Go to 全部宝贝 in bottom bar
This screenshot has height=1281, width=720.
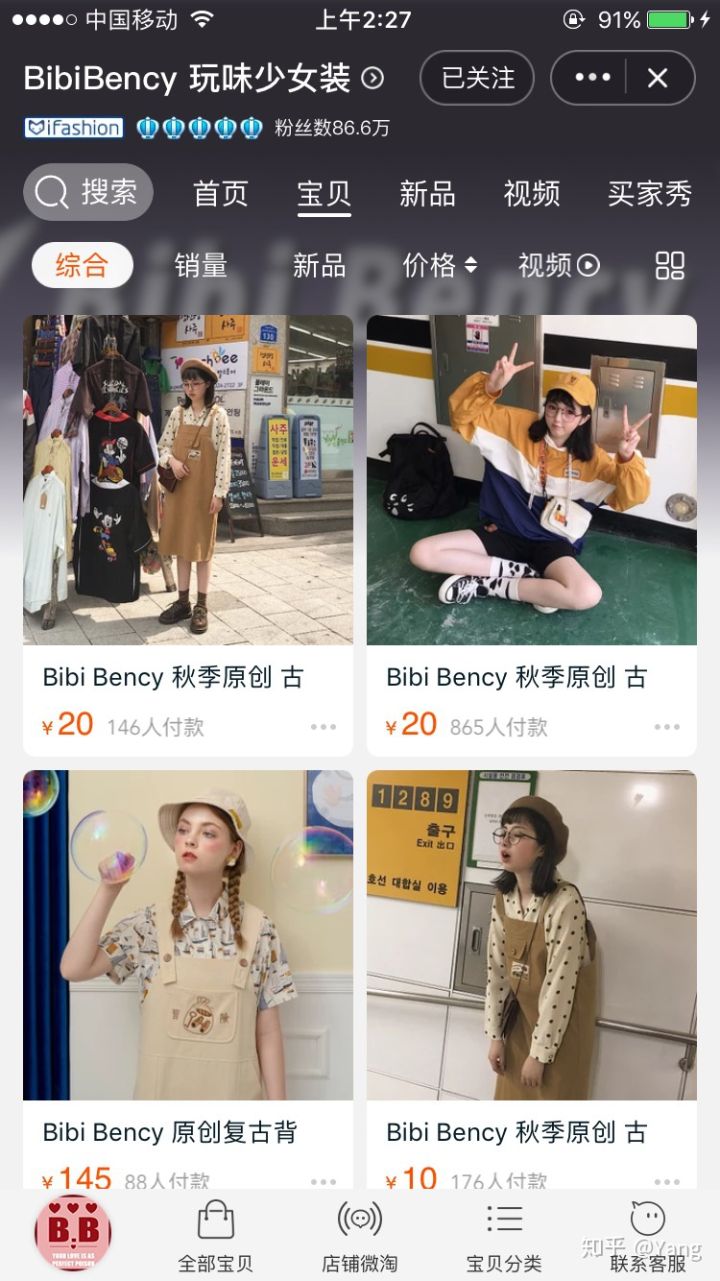(x=215, y=1237)
